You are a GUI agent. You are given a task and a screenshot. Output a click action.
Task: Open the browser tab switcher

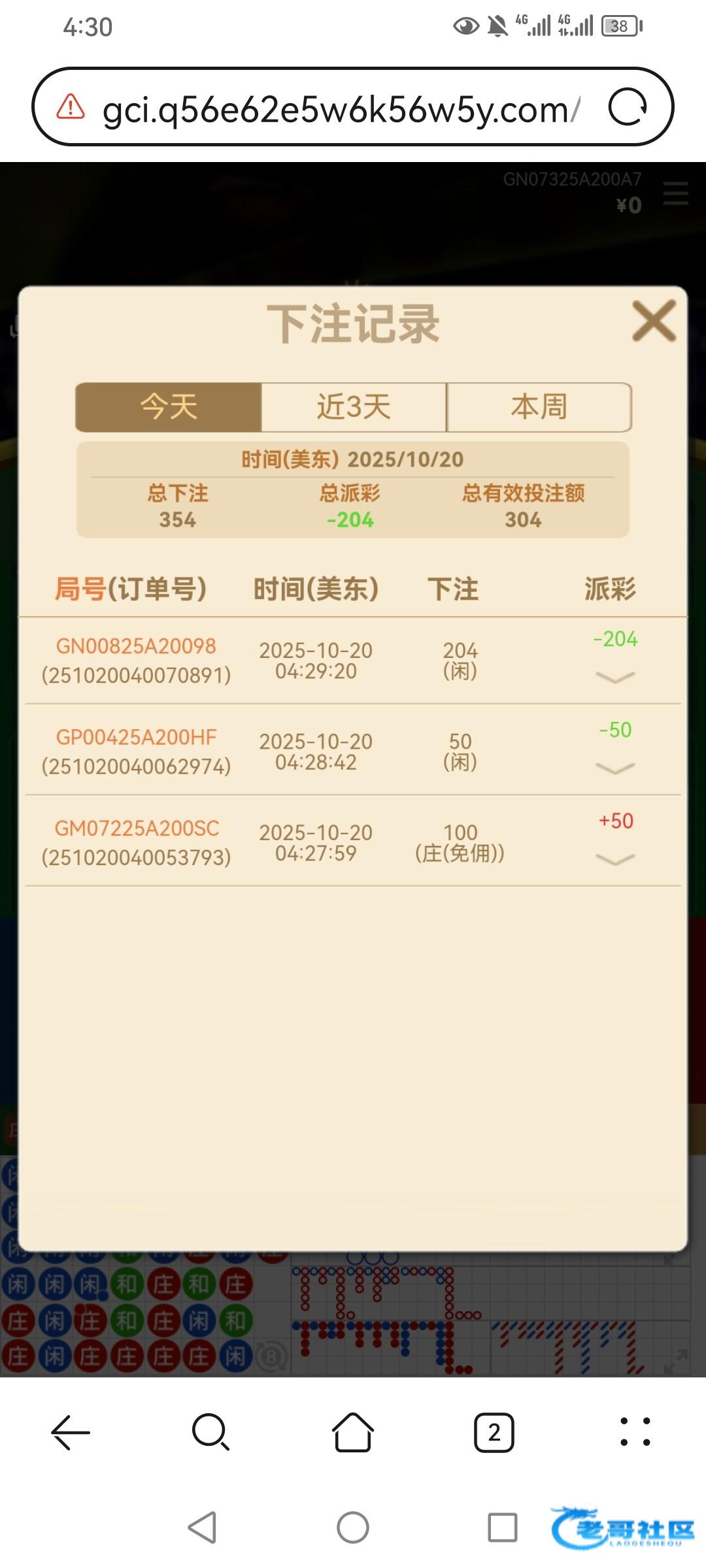click(x=494, y=1433)
